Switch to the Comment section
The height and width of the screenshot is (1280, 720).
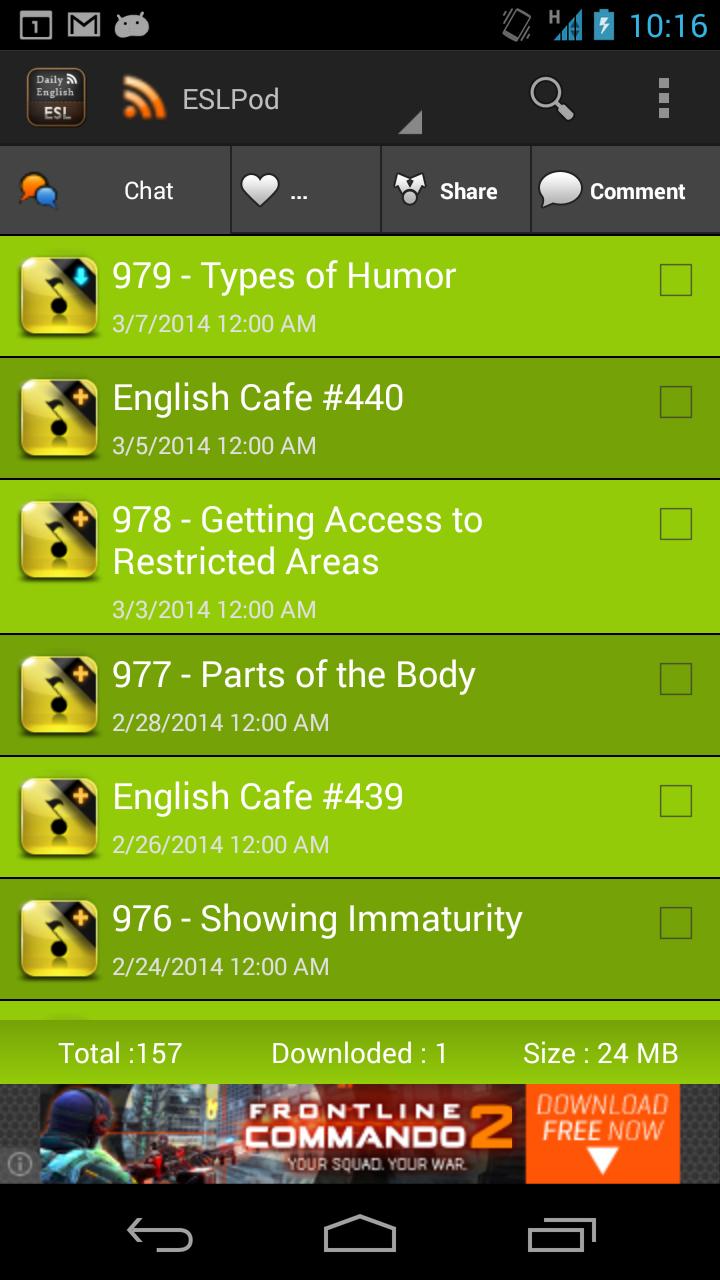pos(622,189)
